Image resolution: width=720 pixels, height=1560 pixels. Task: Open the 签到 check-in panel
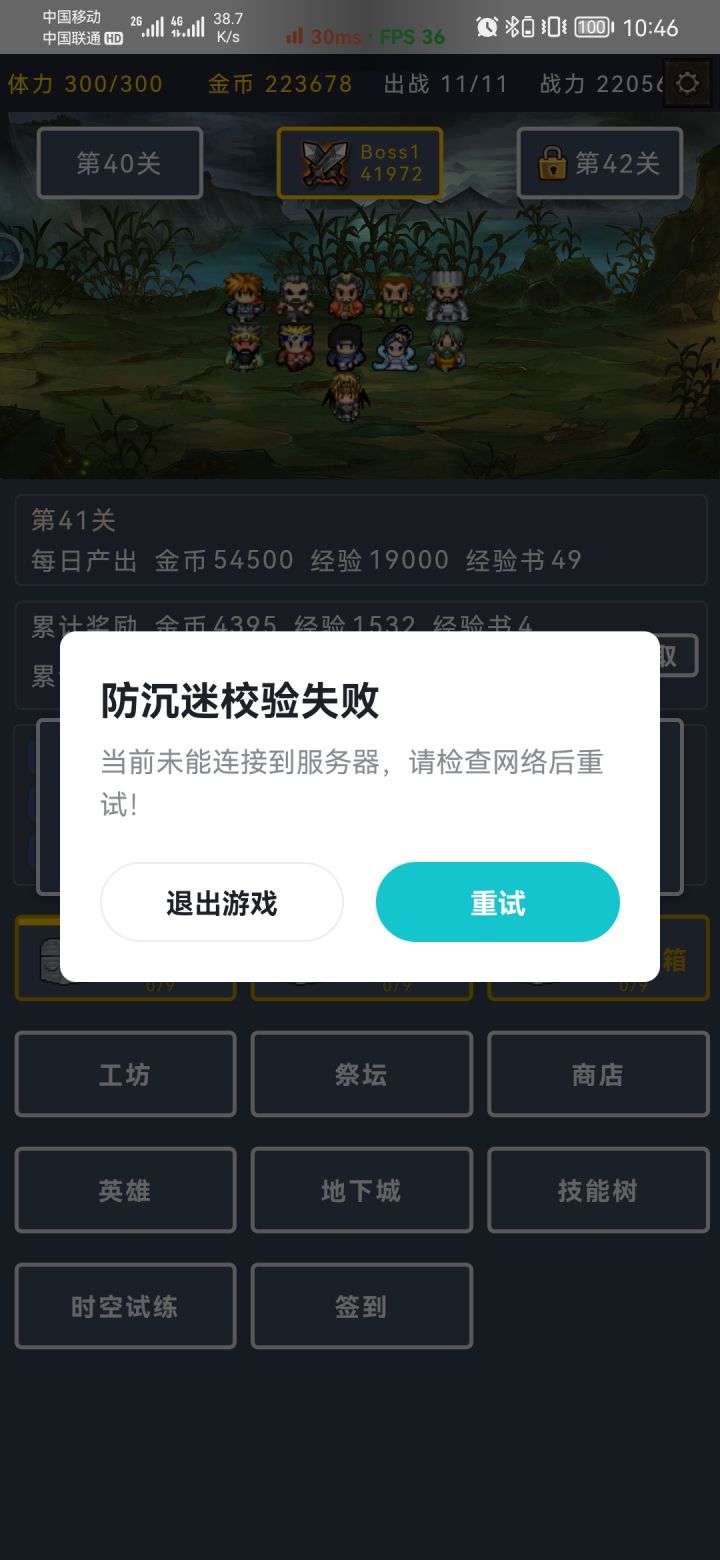361,1306
